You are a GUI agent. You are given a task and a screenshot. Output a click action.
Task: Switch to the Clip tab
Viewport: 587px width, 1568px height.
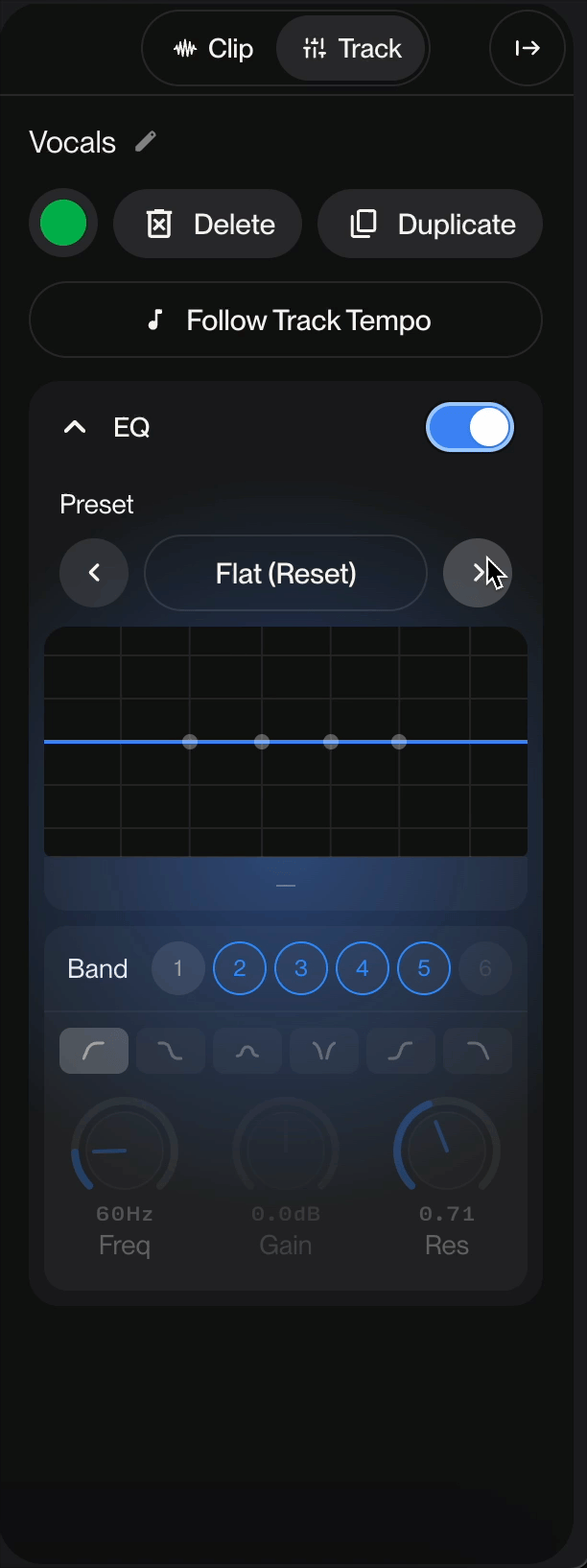coord(213,48)
